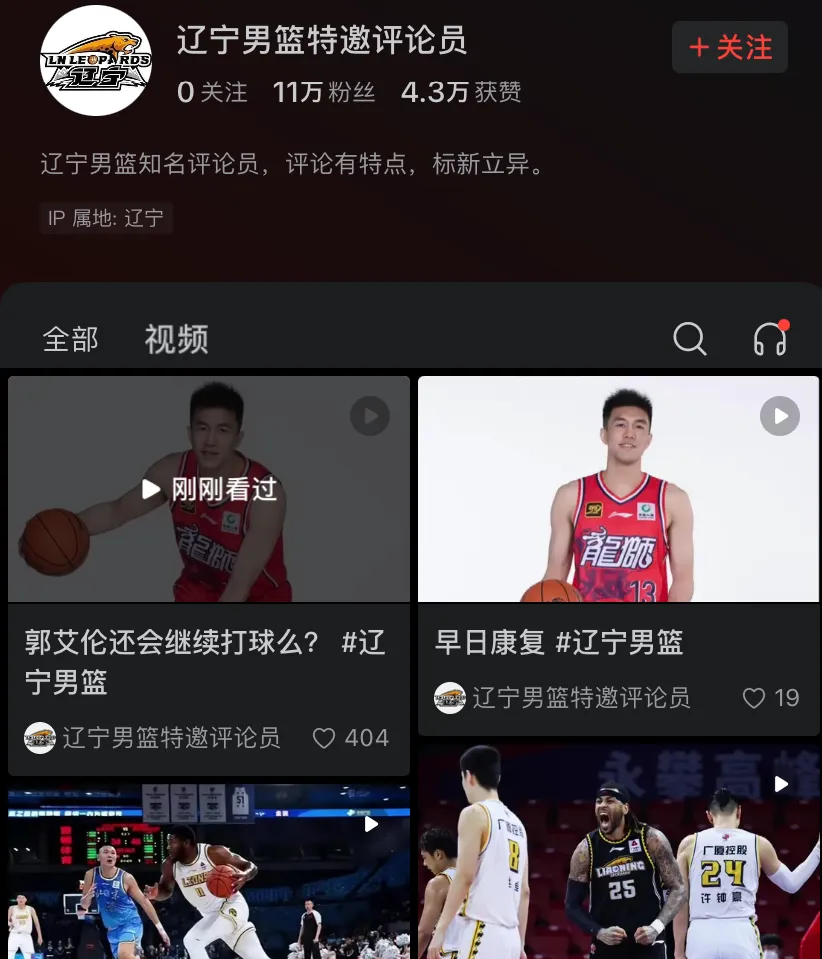Open the search magnifier icon
Image resolution: width=822 pixels, height=959 pixels.
[690, 339]
